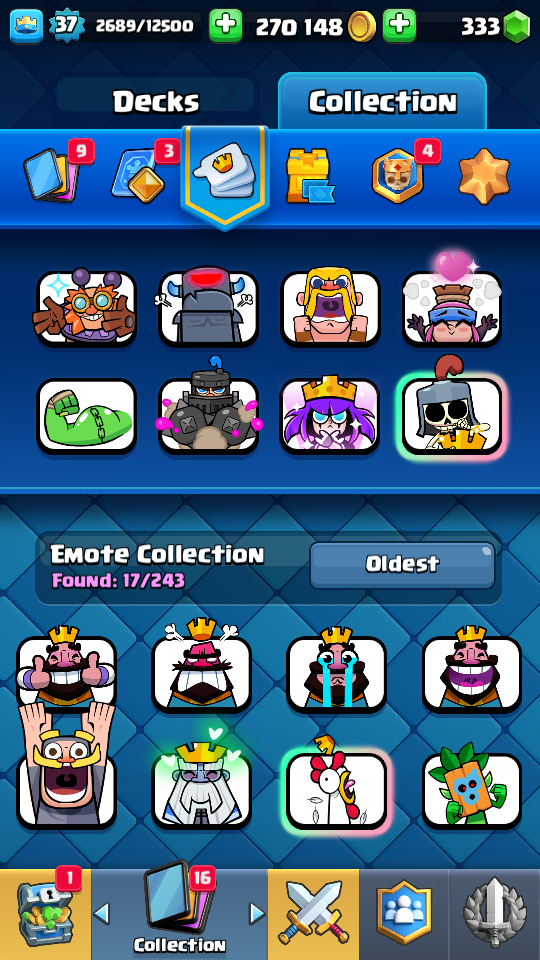Open the tower troops category icon
This screenshot has width=540, height=960.
[x=310, y=176]
